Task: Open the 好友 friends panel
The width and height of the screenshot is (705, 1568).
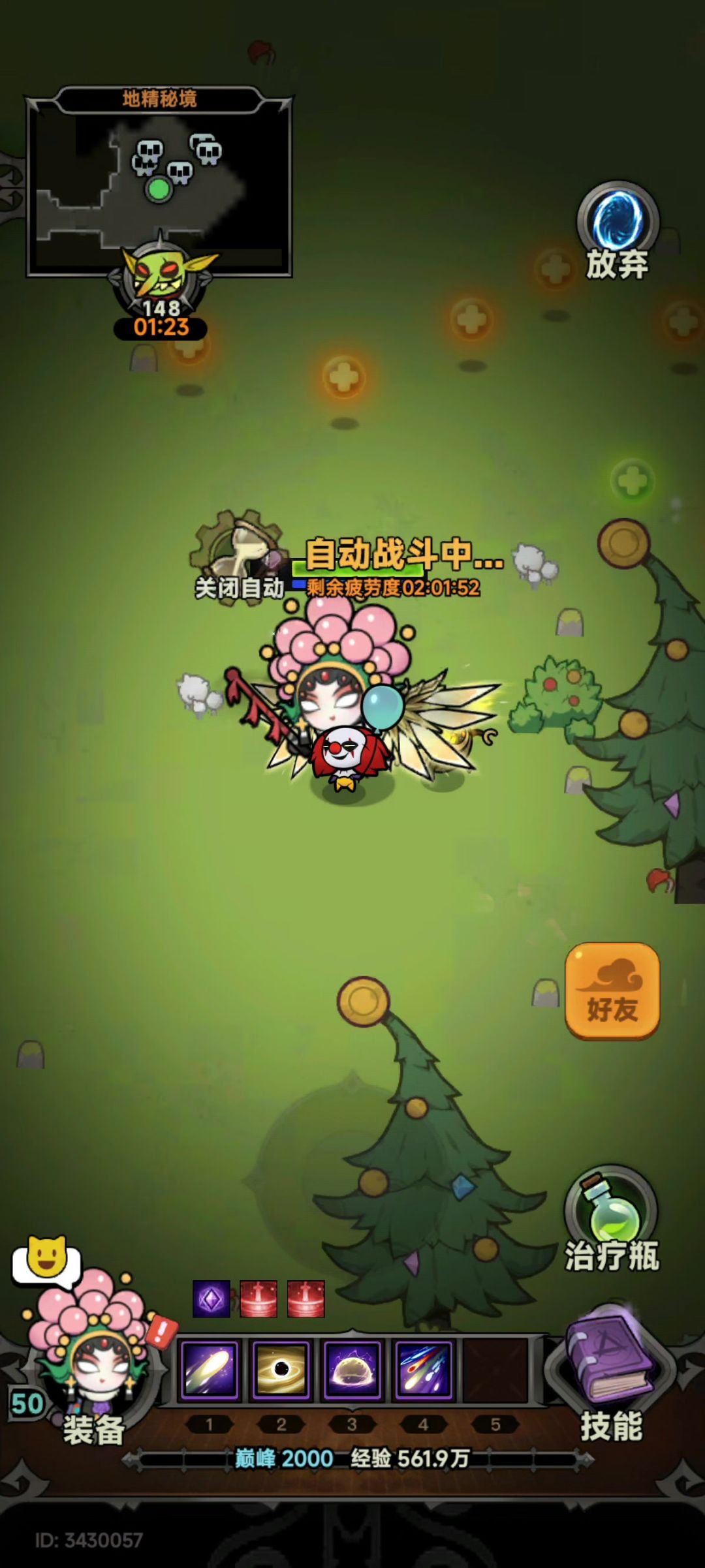Action: [612, 991]
